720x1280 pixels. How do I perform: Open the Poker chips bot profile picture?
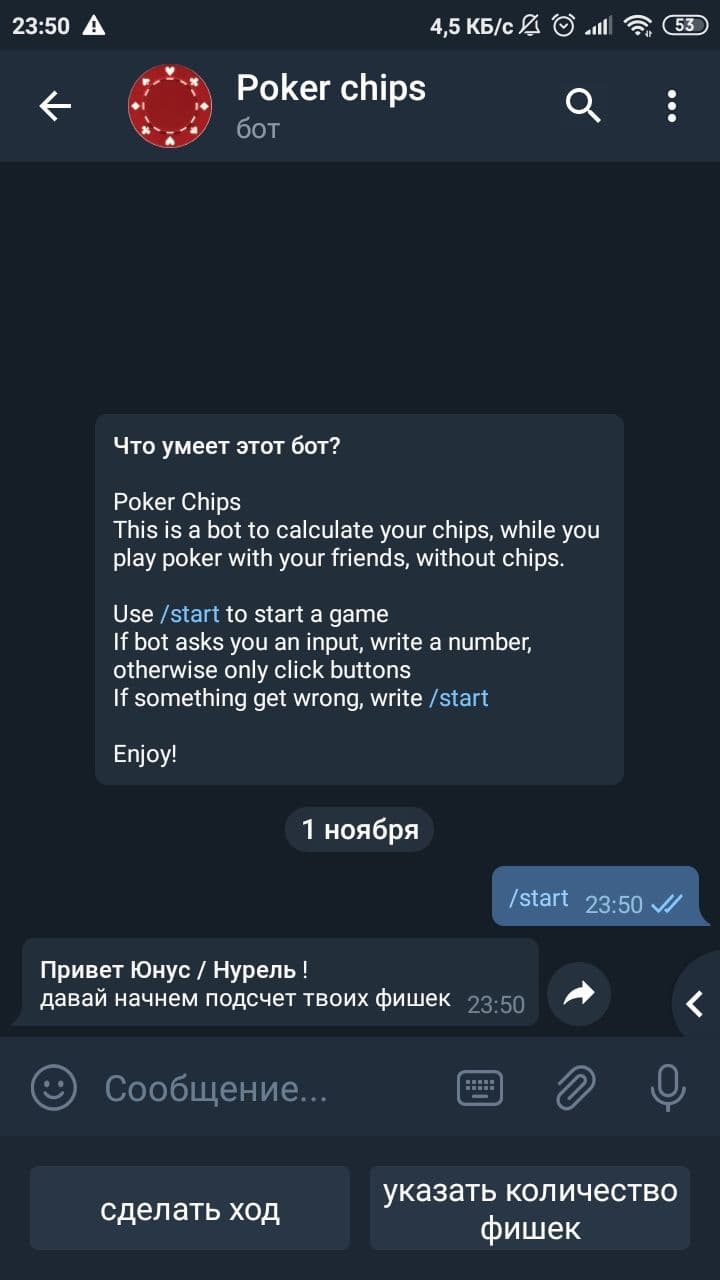pyautogui.click(x=170, y=105)
